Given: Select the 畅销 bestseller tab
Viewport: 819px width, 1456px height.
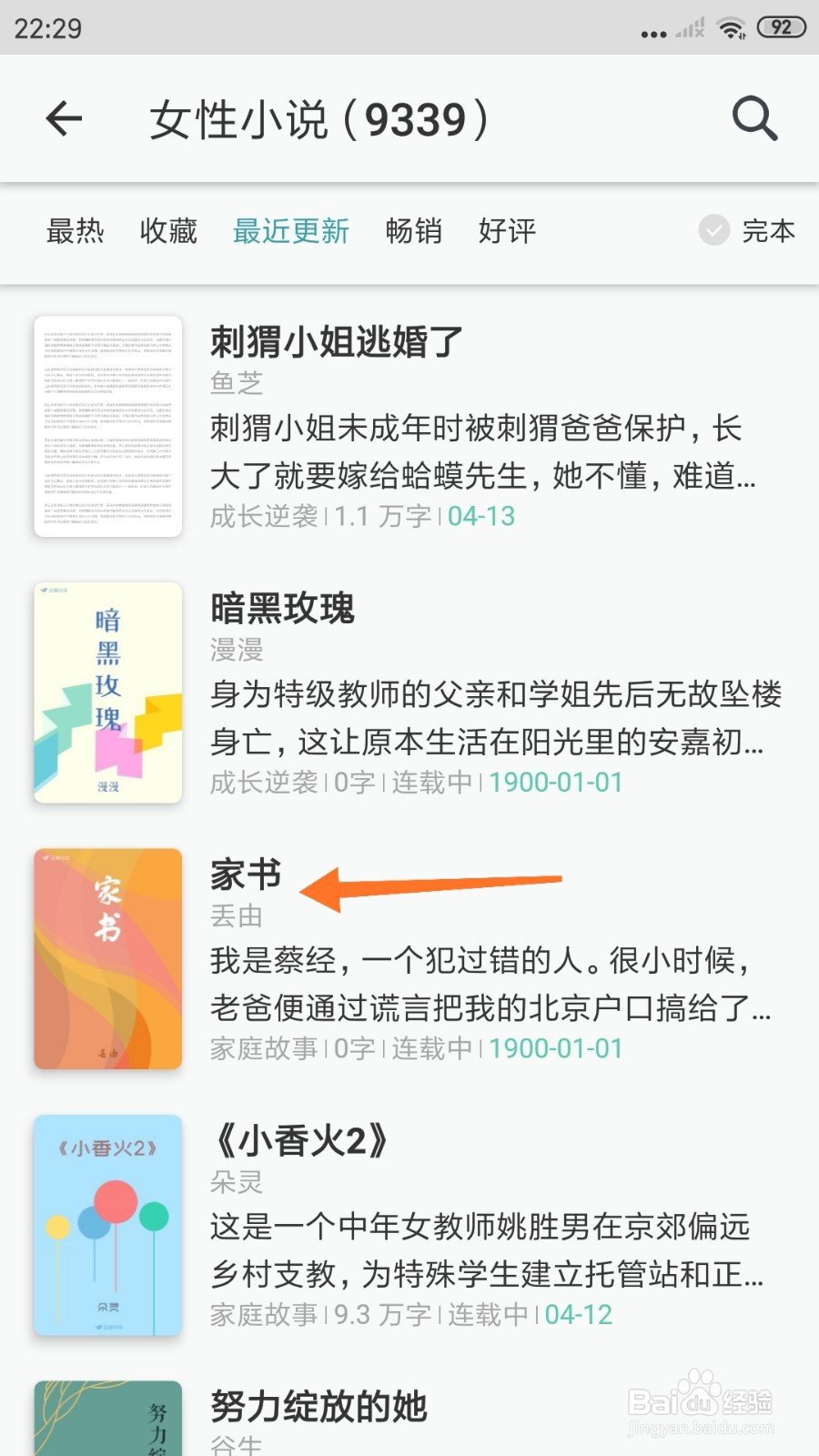Looking at the screenshot, I should (x=415, y=232).
